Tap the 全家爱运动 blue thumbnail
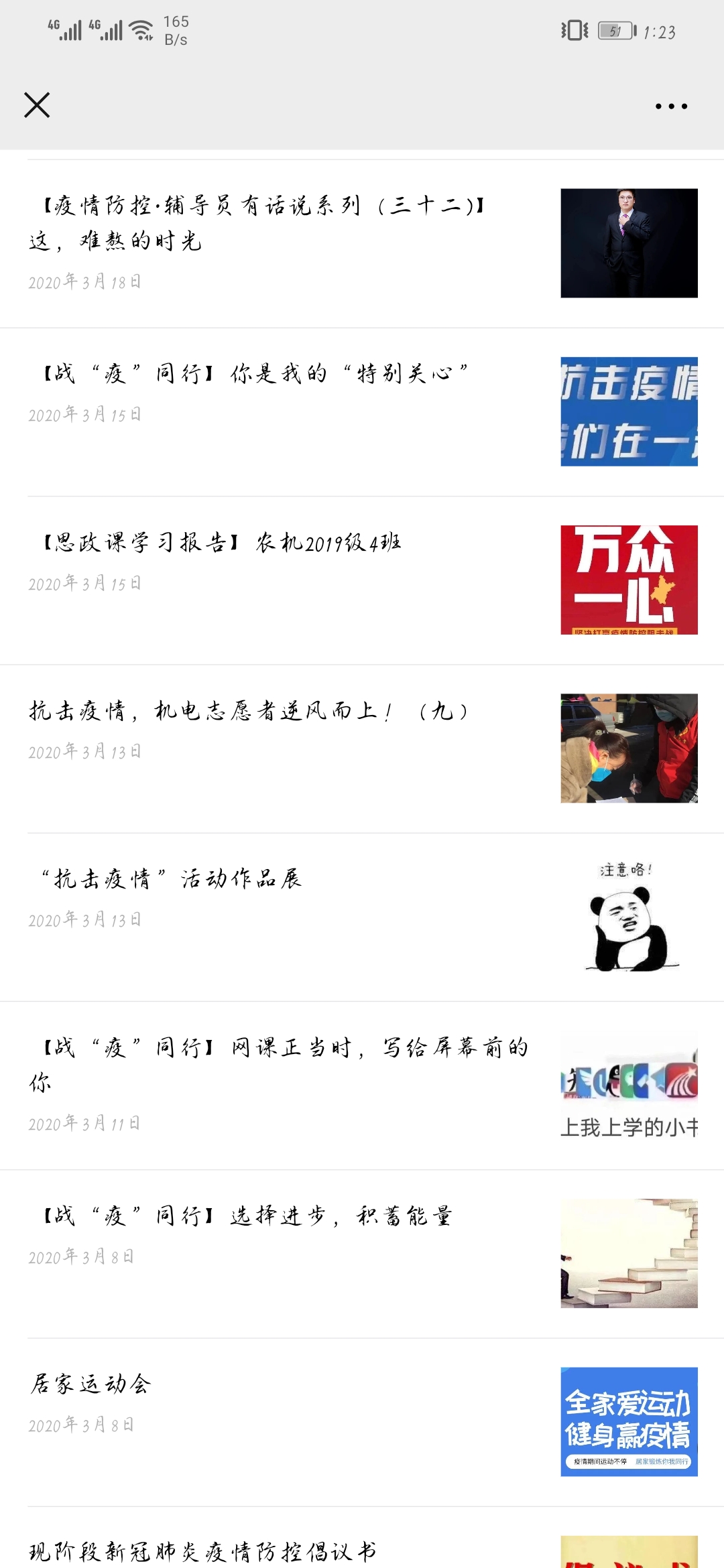The height and width of the screenshot is (1568, 724). click(x=629, y=1421)
